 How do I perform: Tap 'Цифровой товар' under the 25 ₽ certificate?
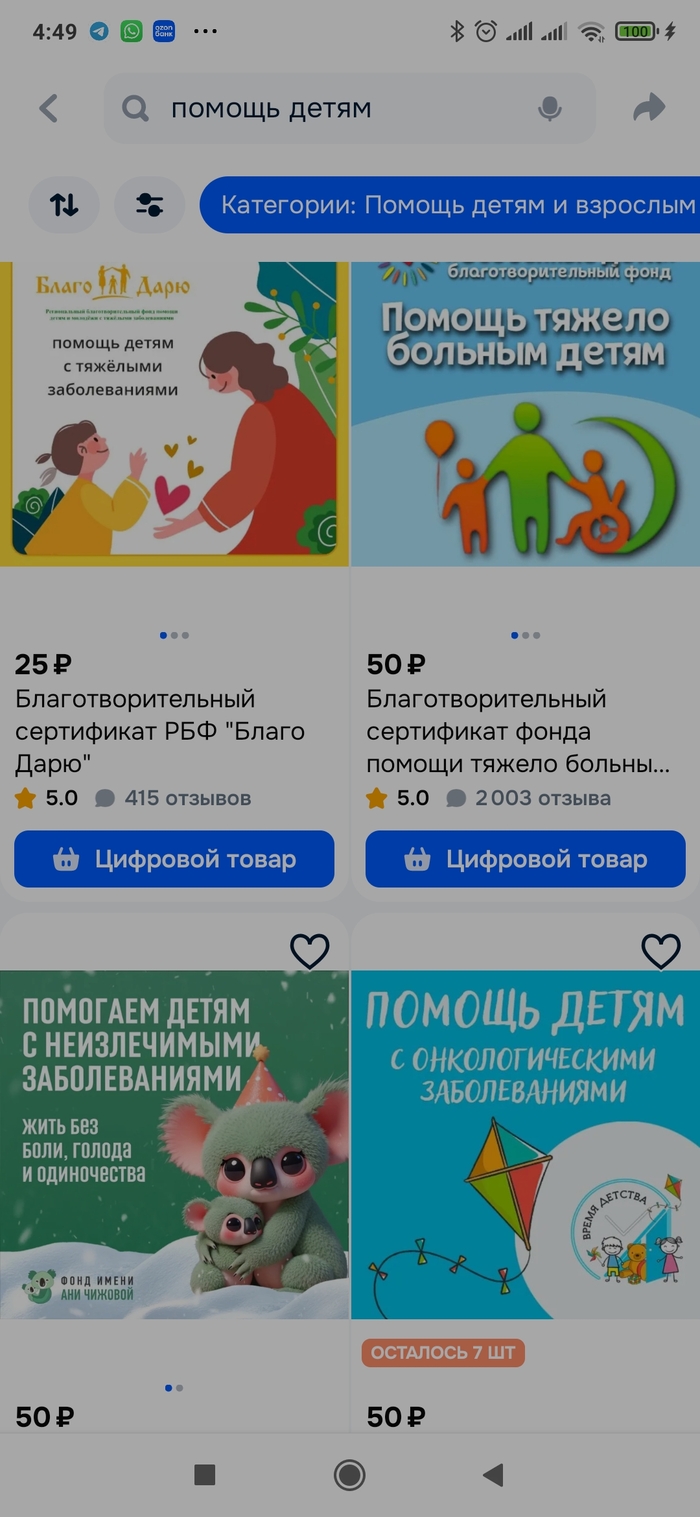(x=174, y=859)
